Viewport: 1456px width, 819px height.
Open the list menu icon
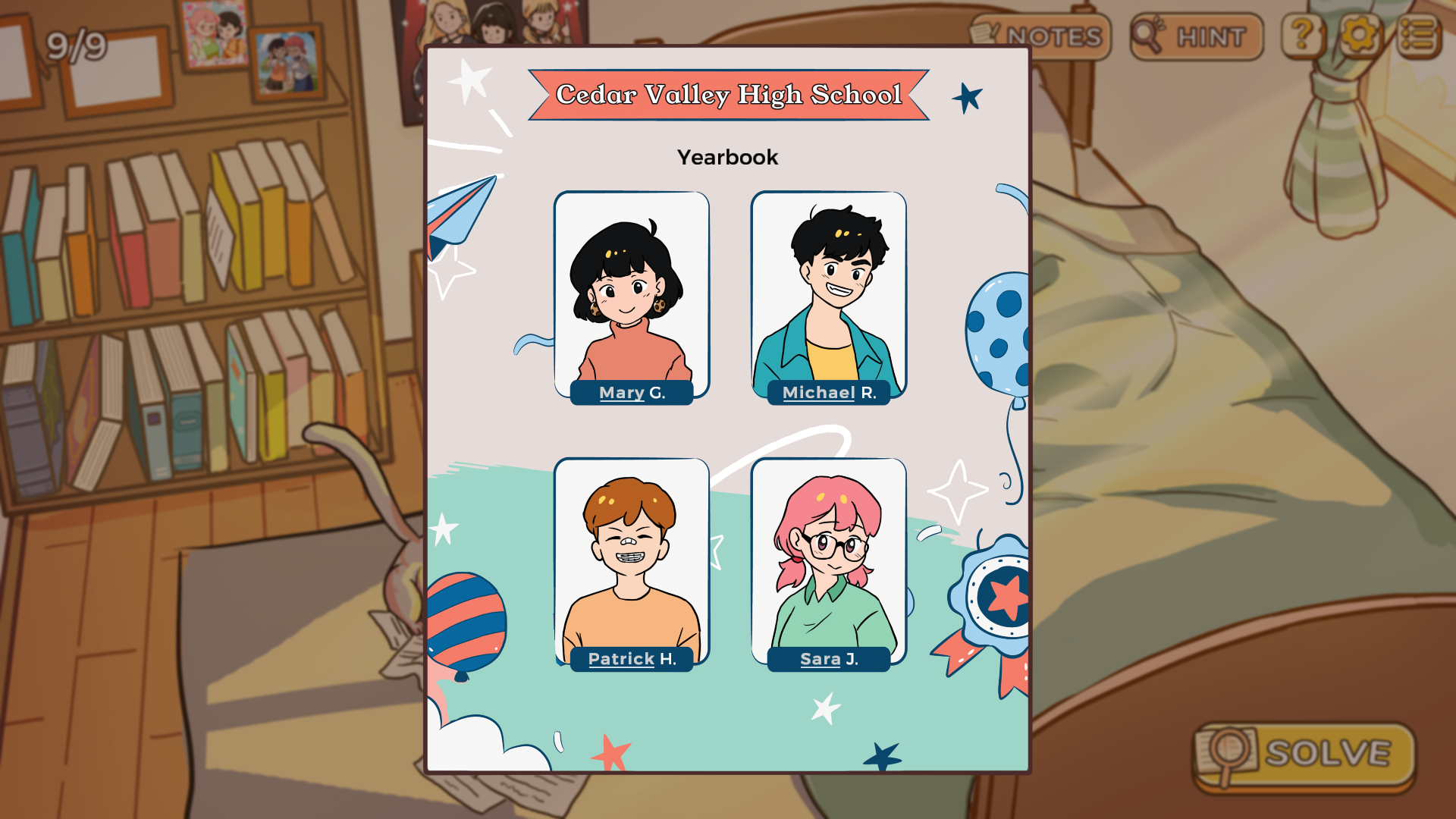point(1417,35)
